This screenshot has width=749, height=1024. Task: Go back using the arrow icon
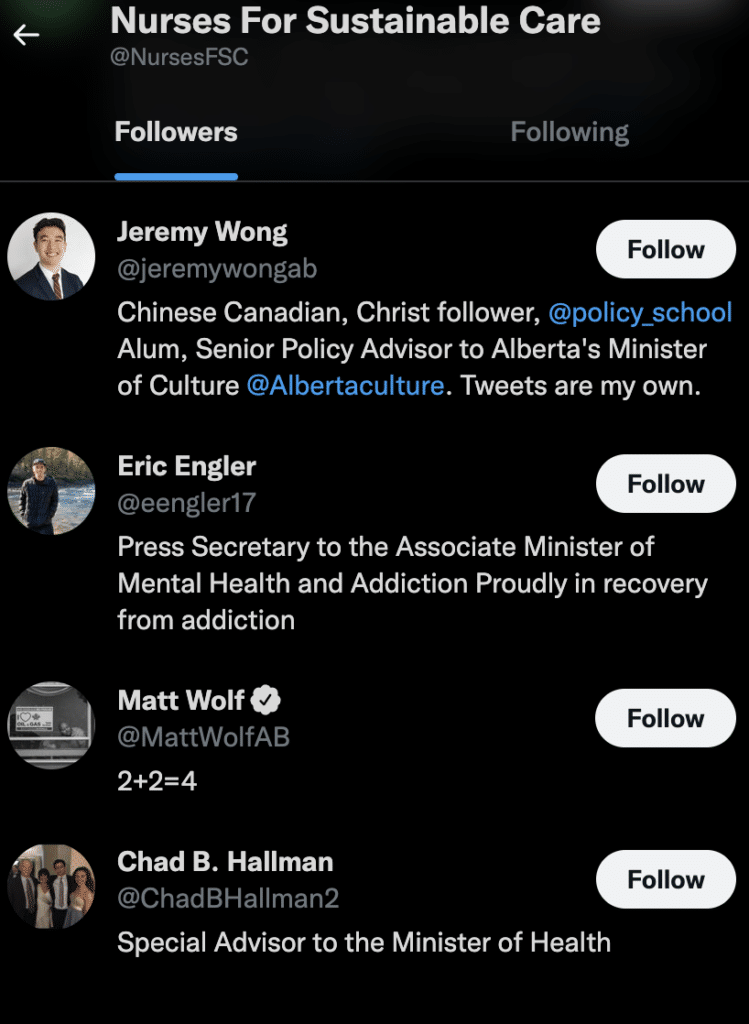coord(26,35)
